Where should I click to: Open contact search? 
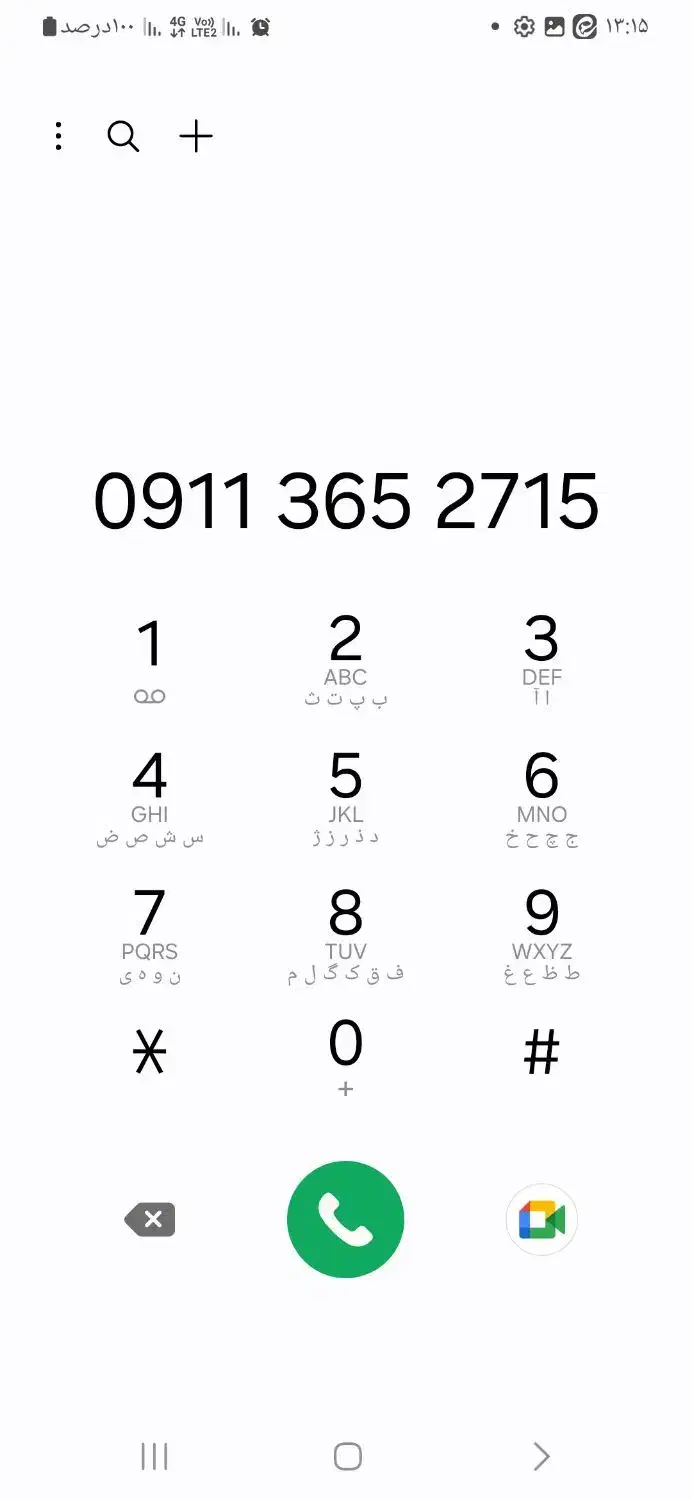pyautogui.click(x=123, y=136)
